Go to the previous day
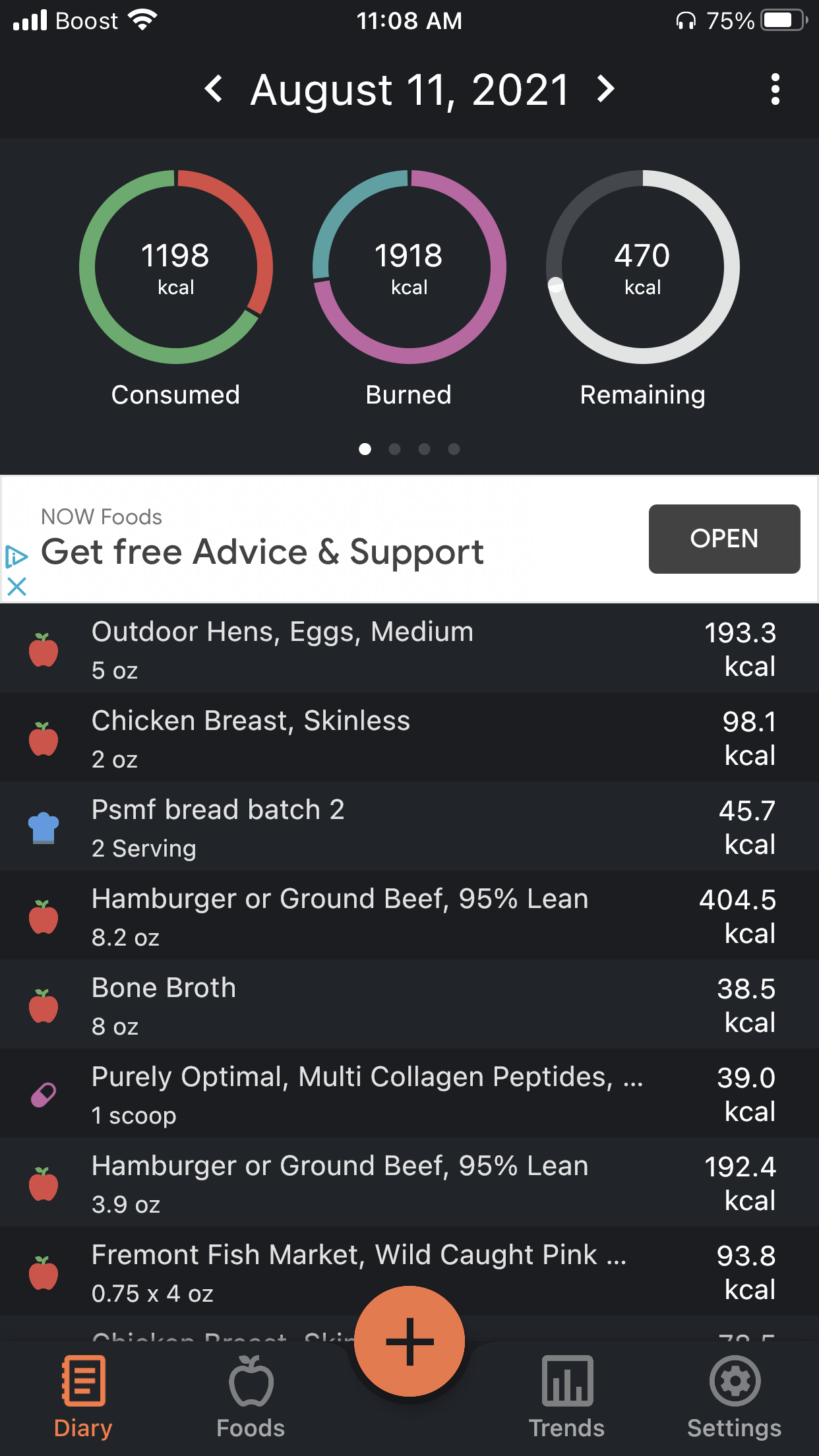The image size is (819, 1456). pyautogui.click(x=214, y=88)
